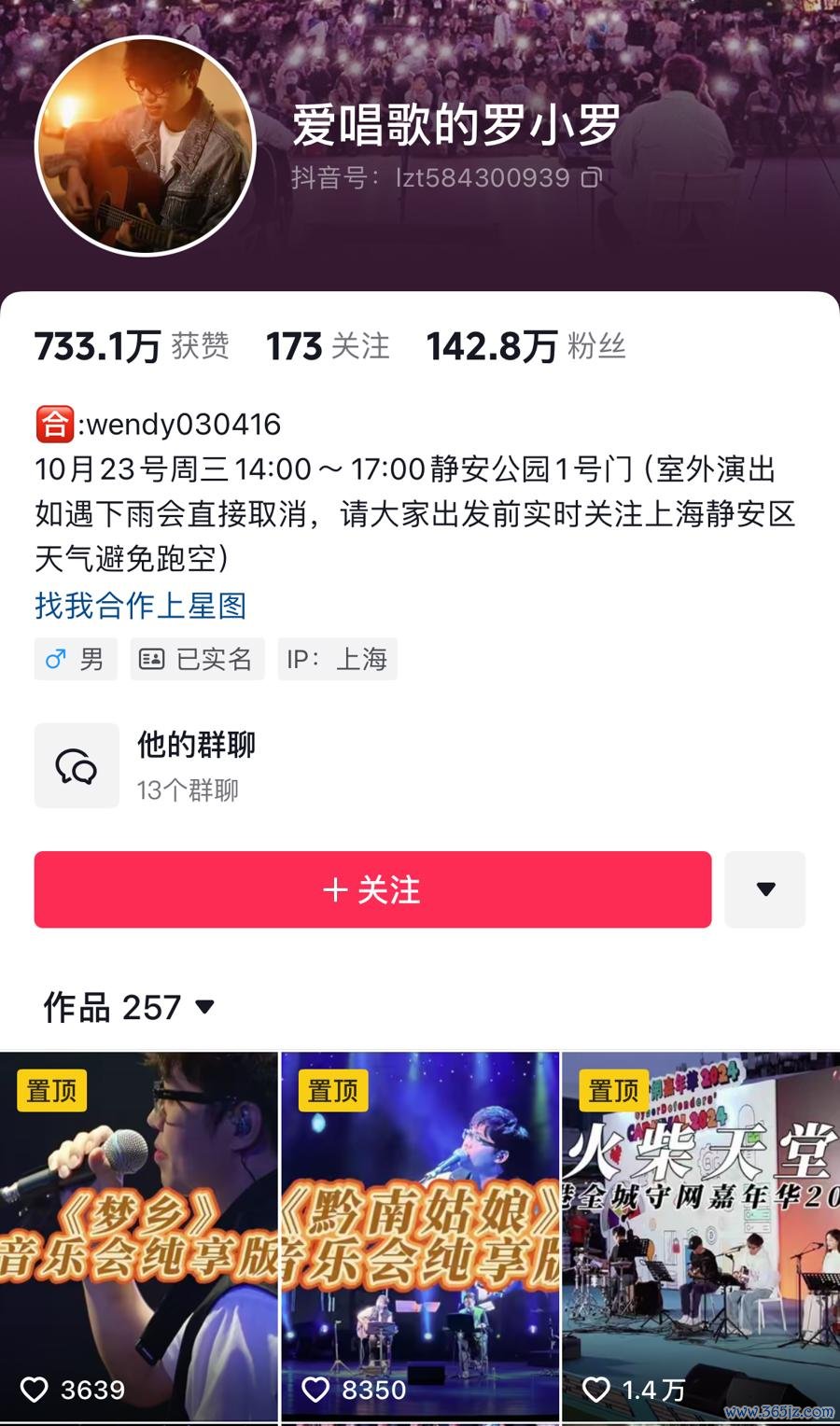The image size is (840, 1426).
Task: View the 733.1万 获赞 likes count
Action: 132,346
